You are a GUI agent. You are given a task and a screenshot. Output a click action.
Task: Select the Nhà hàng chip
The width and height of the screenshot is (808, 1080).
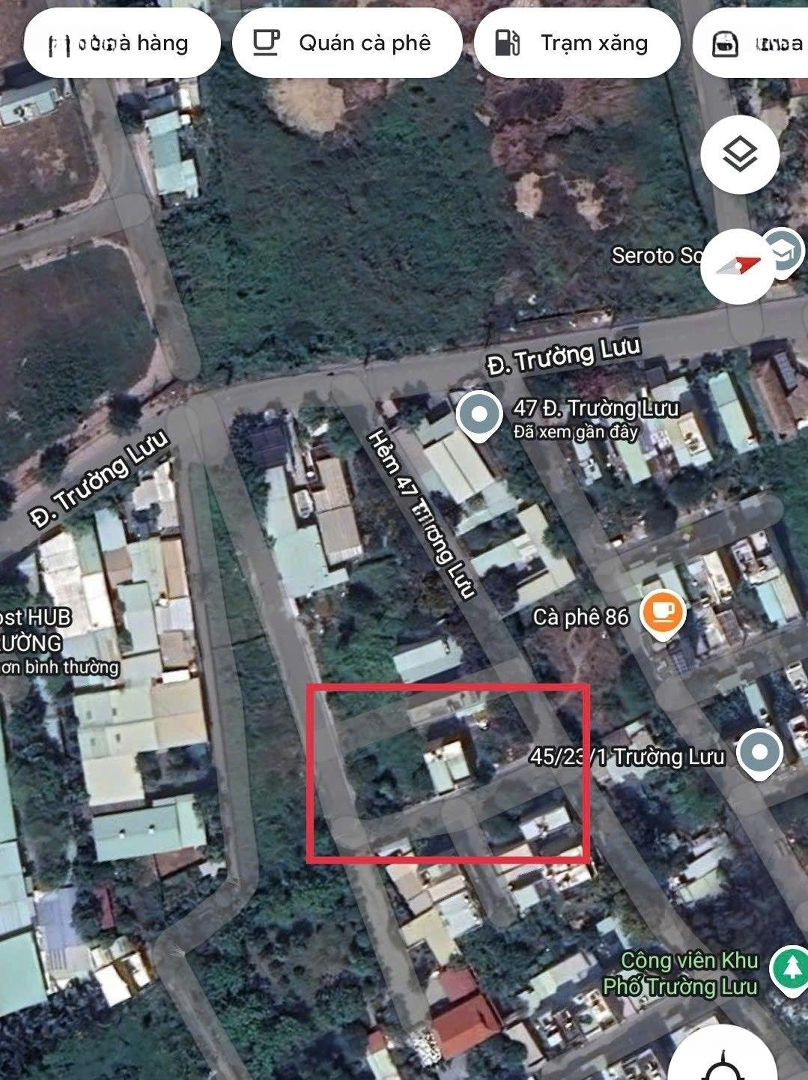click(x=120, y=43)
